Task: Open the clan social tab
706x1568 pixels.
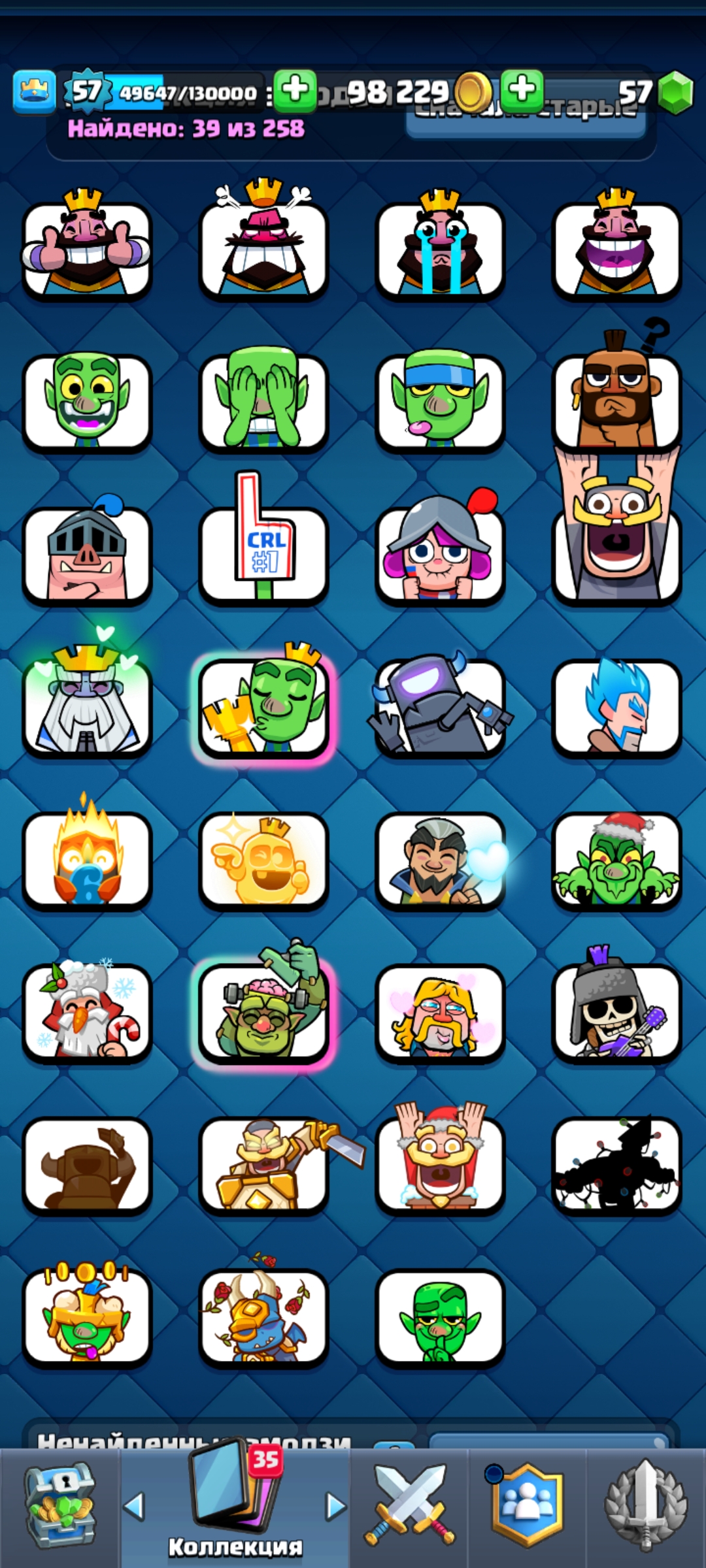Action: [527, 1506]
